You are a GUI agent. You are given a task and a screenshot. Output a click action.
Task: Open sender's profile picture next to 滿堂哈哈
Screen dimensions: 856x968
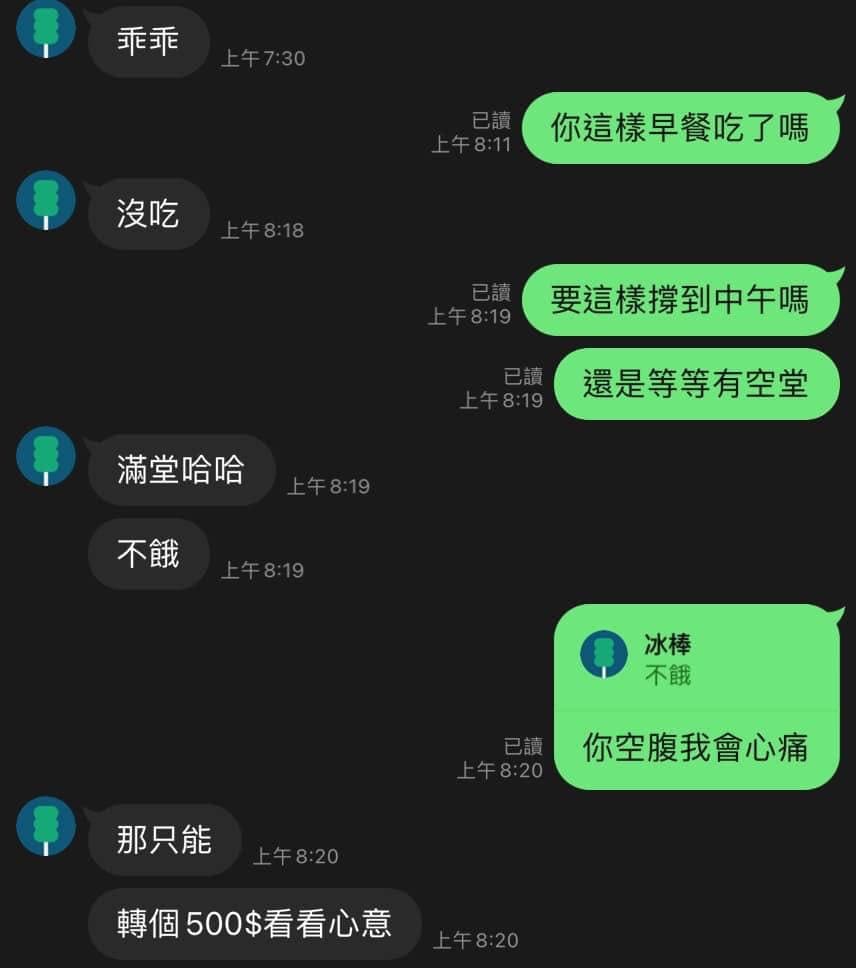(46, 456)
